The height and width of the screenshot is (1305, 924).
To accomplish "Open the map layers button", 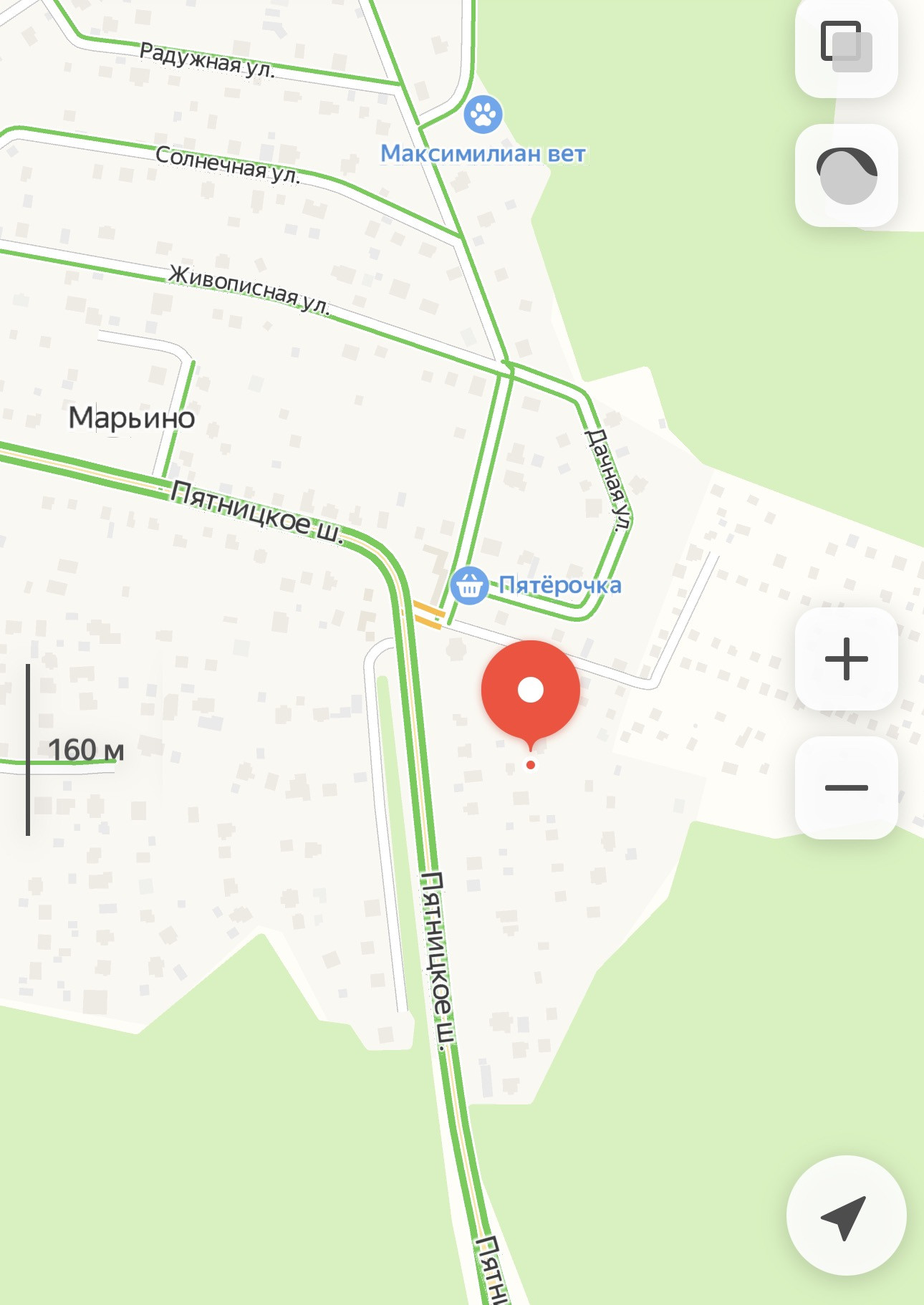I will pyautogui.click(x=846, y=47).
